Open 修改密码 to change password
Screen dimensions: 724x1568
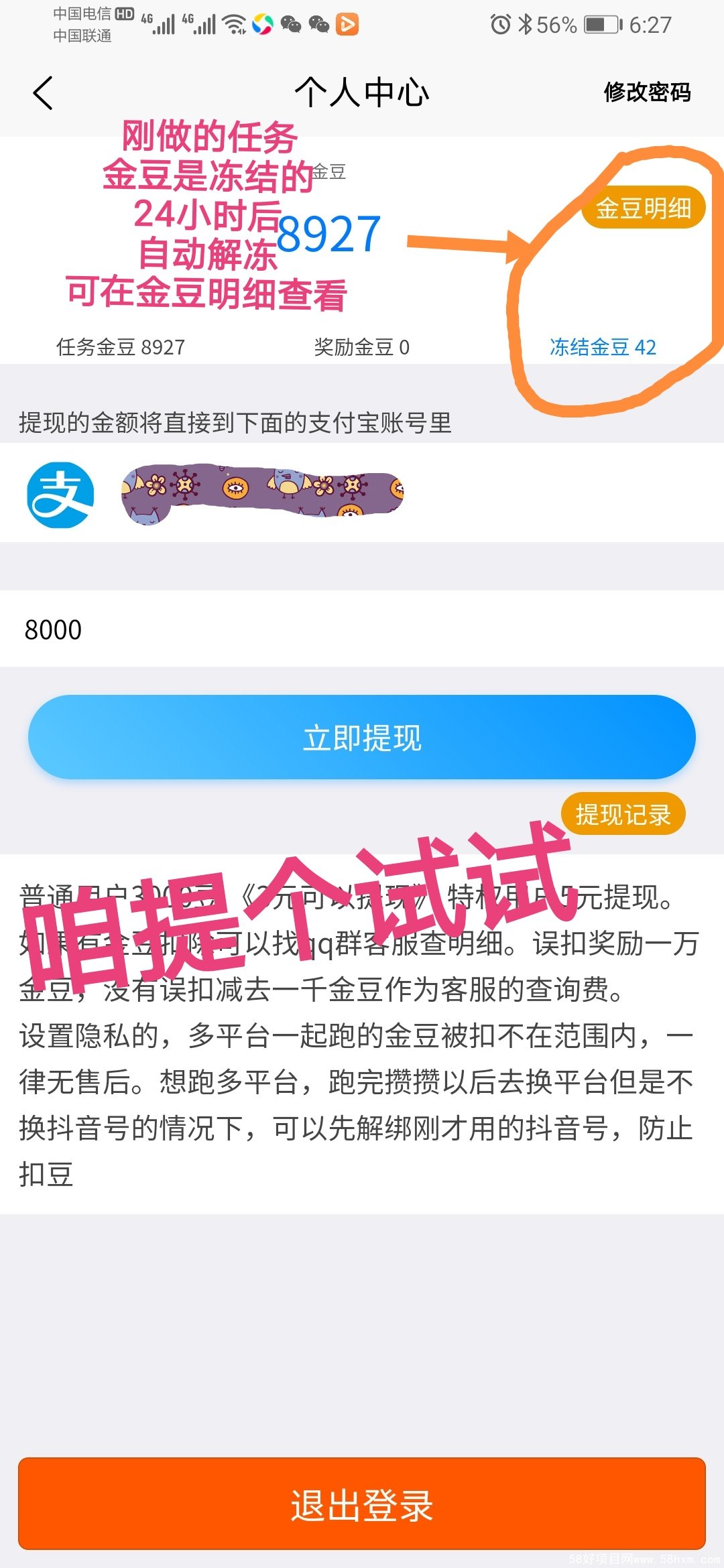click(646, 92)
